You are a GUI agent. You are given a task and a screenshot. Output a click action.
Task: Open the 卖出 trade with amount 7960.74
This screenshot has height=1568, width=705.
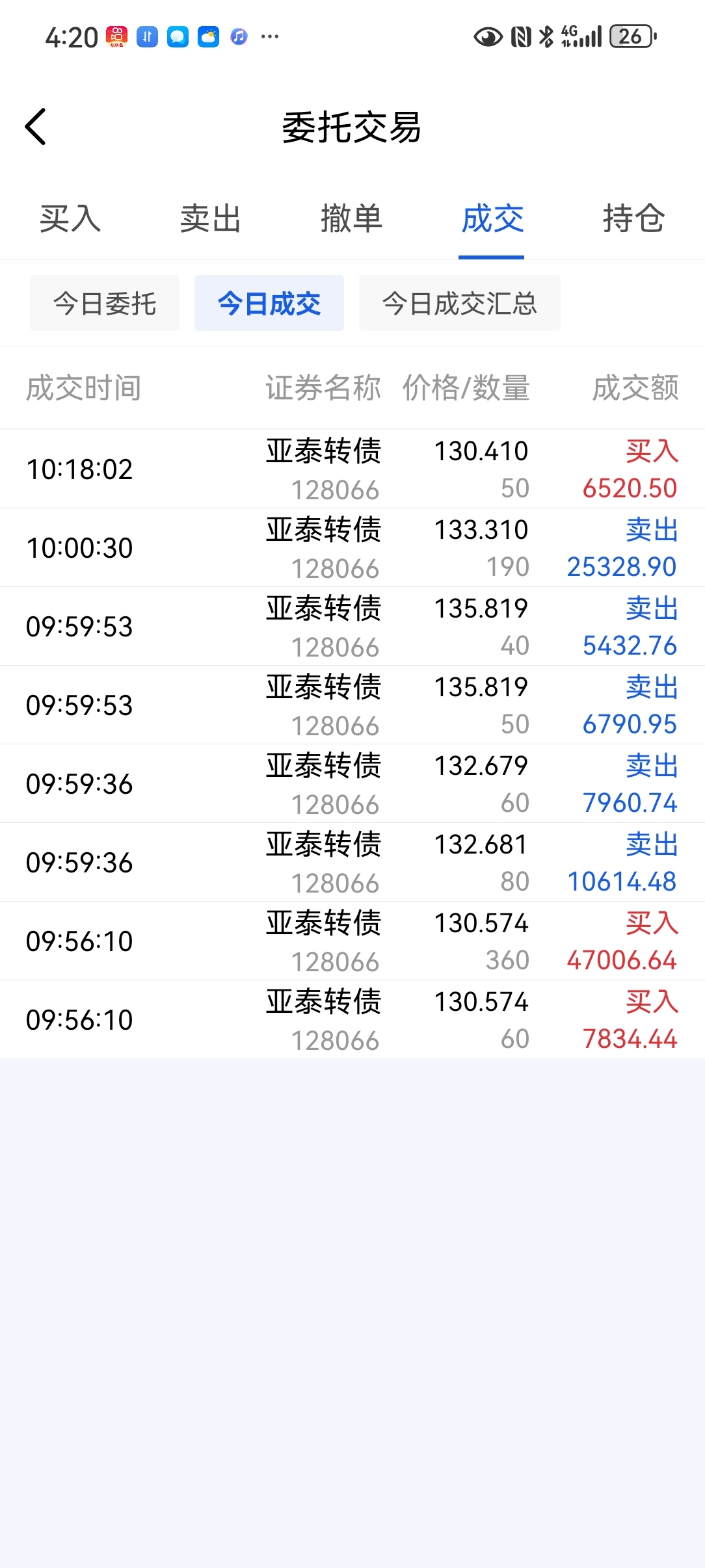(x=352, y=783)
